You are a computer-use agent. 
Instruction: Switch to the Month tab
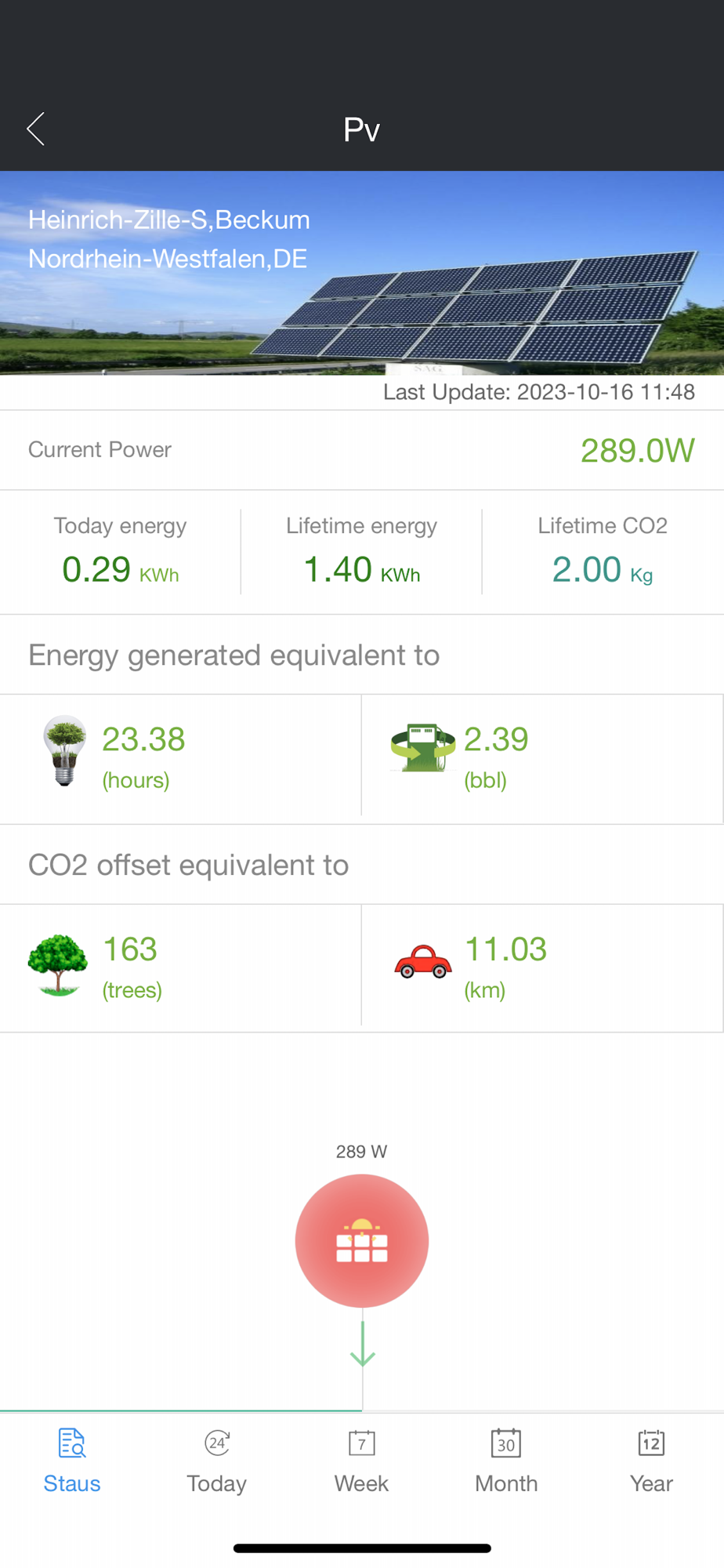coord(506,1461)
